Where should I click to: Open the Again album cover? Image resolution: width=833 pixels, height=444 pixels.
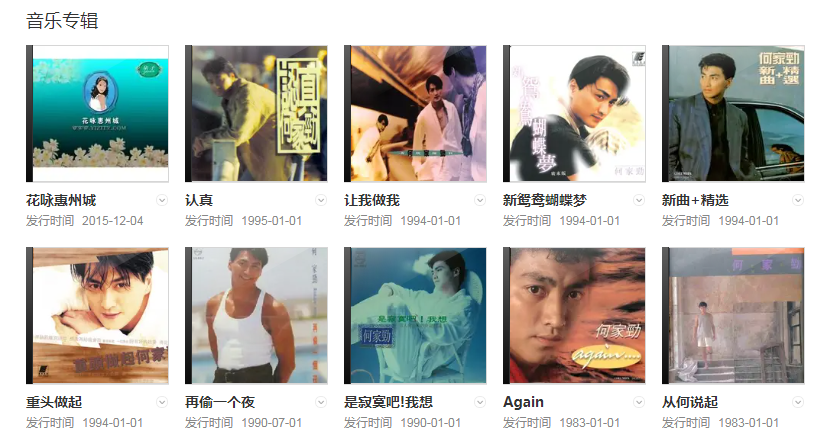click(574, 315)
